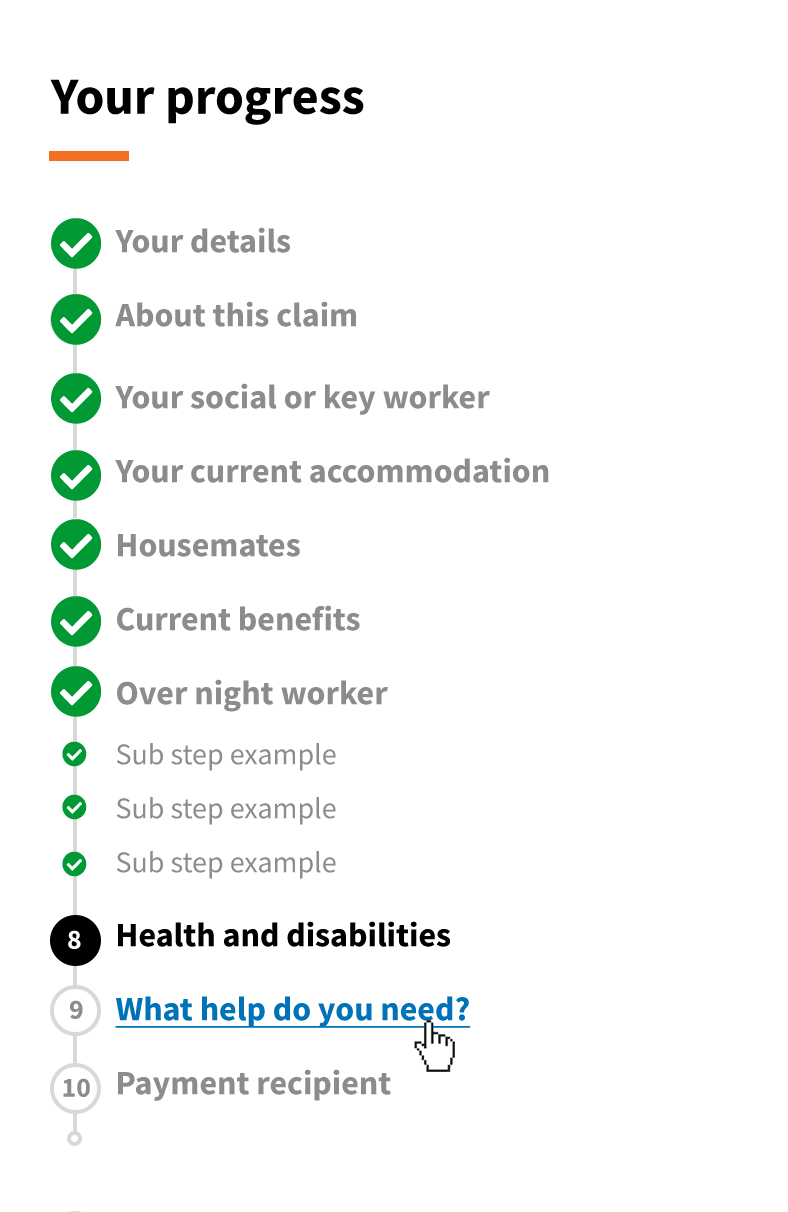Open the Health and disabilities step
Image resolution: width=788 pixels, height=1212 pixels.
click(283, 936)
